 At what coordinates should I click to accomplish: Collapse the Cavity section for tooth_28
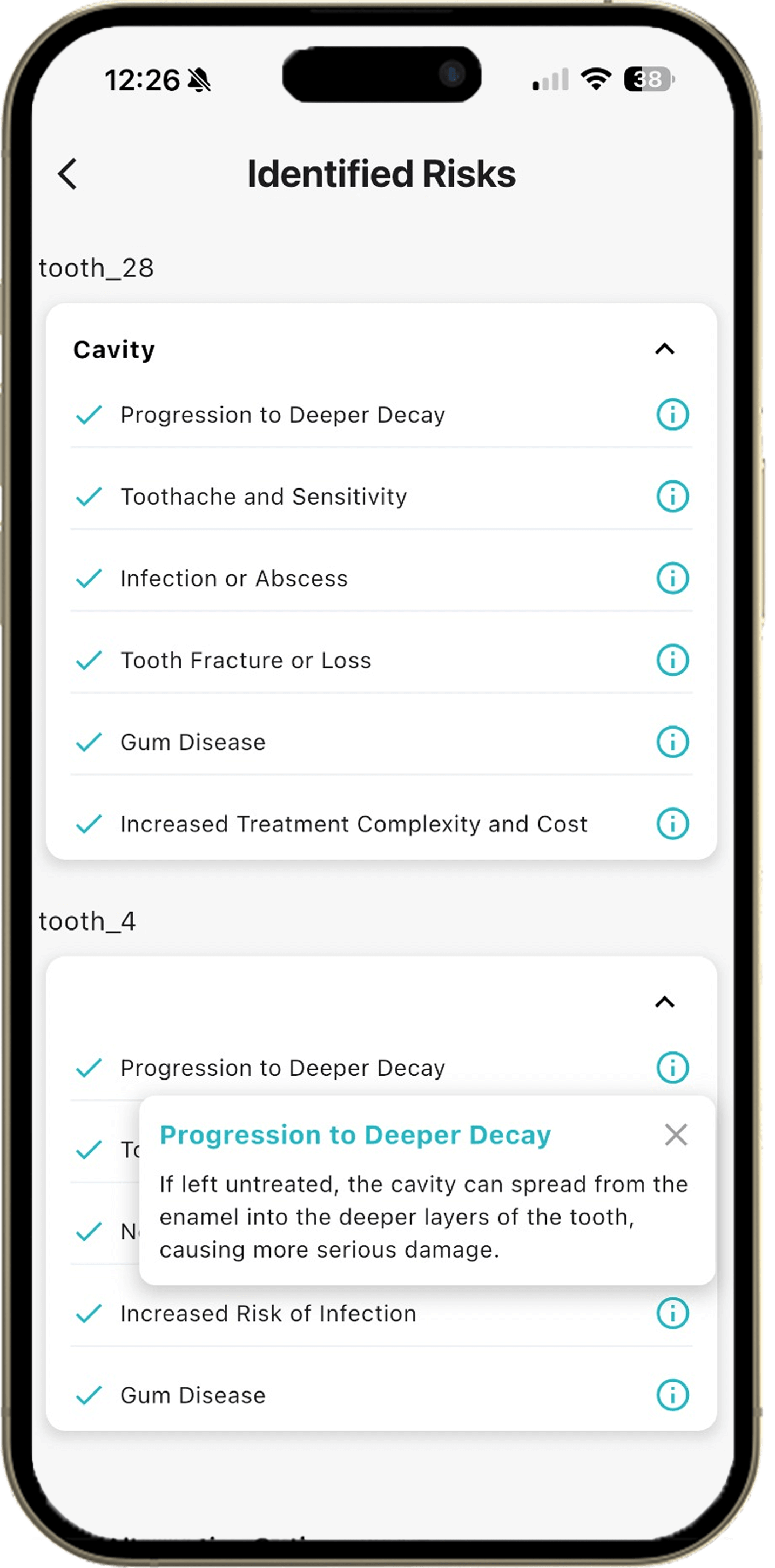click(x=665, y=349)
